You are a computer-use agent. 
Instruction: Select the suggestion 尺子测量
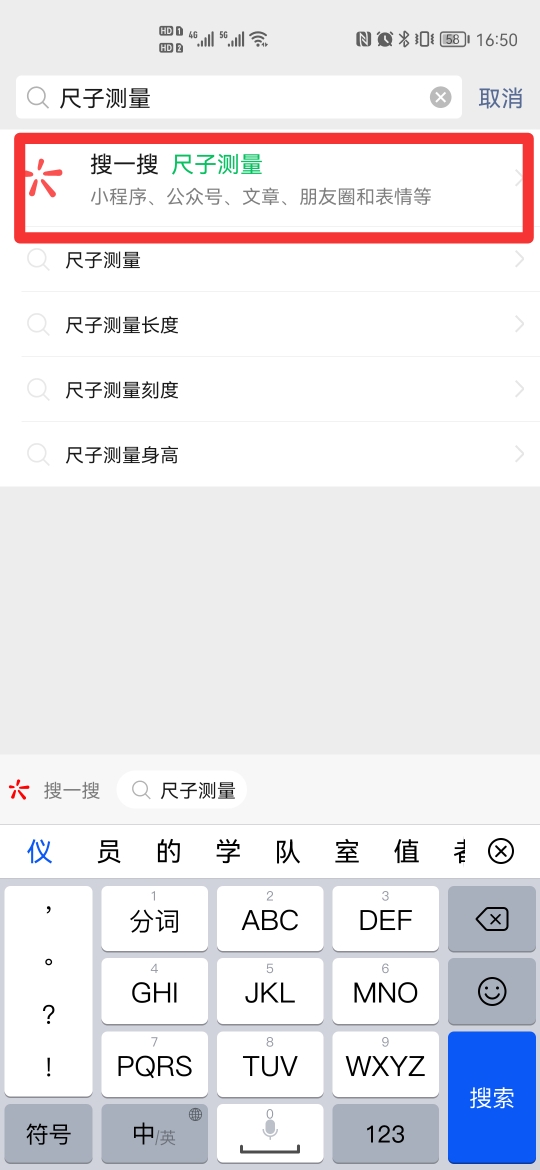[x=270, y=260]
